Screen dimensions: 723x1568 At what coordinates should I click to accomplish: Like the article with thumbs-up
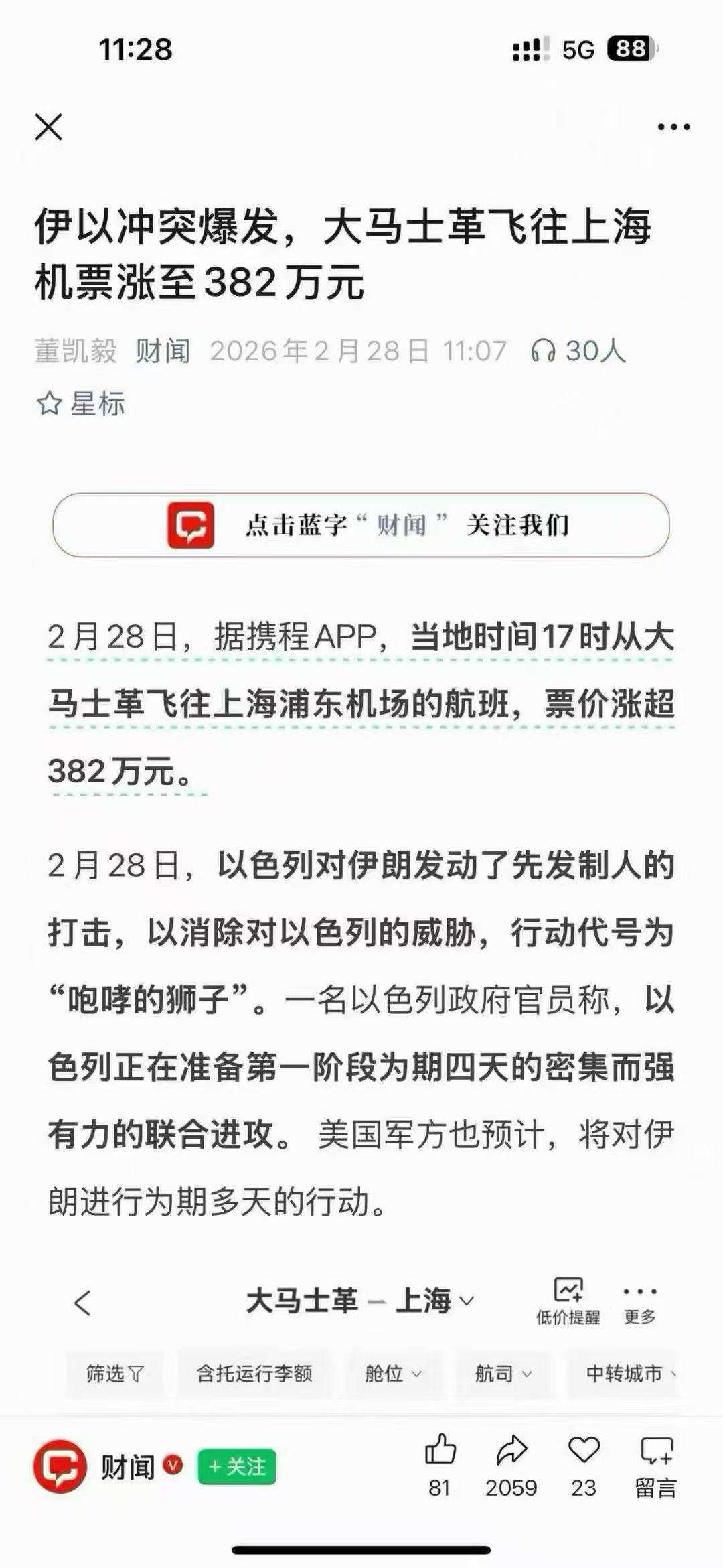click(440, 1451)
